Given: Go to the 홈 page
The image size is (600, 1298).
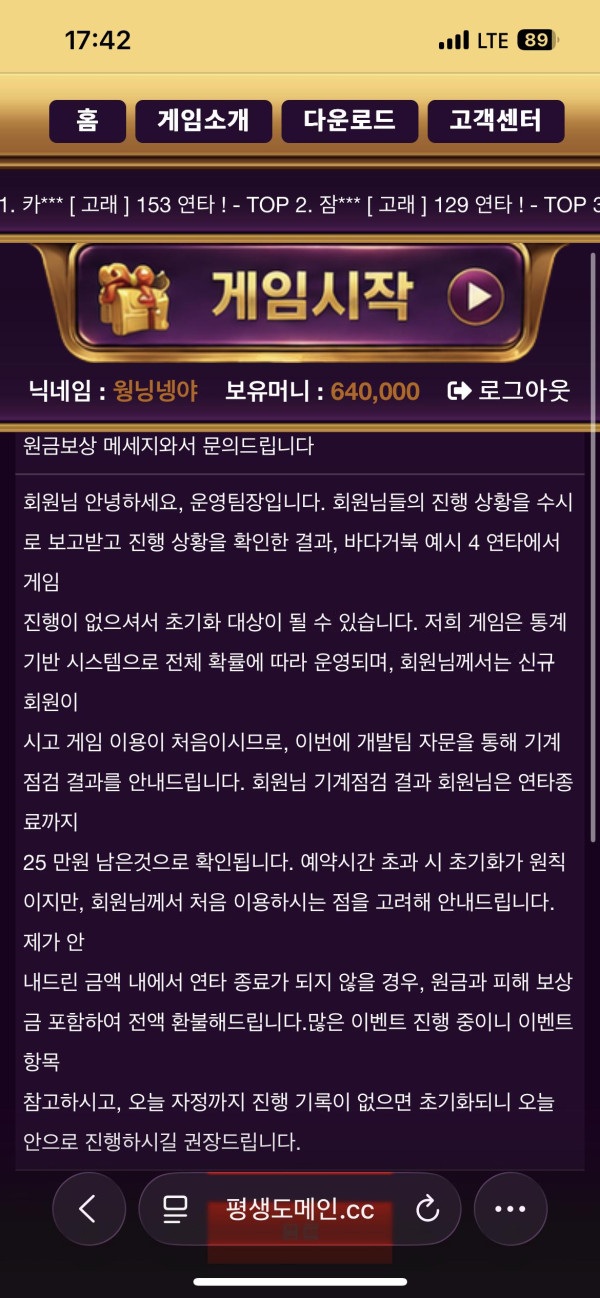Looking at the screenshot, I should click(x=88, y=121).
